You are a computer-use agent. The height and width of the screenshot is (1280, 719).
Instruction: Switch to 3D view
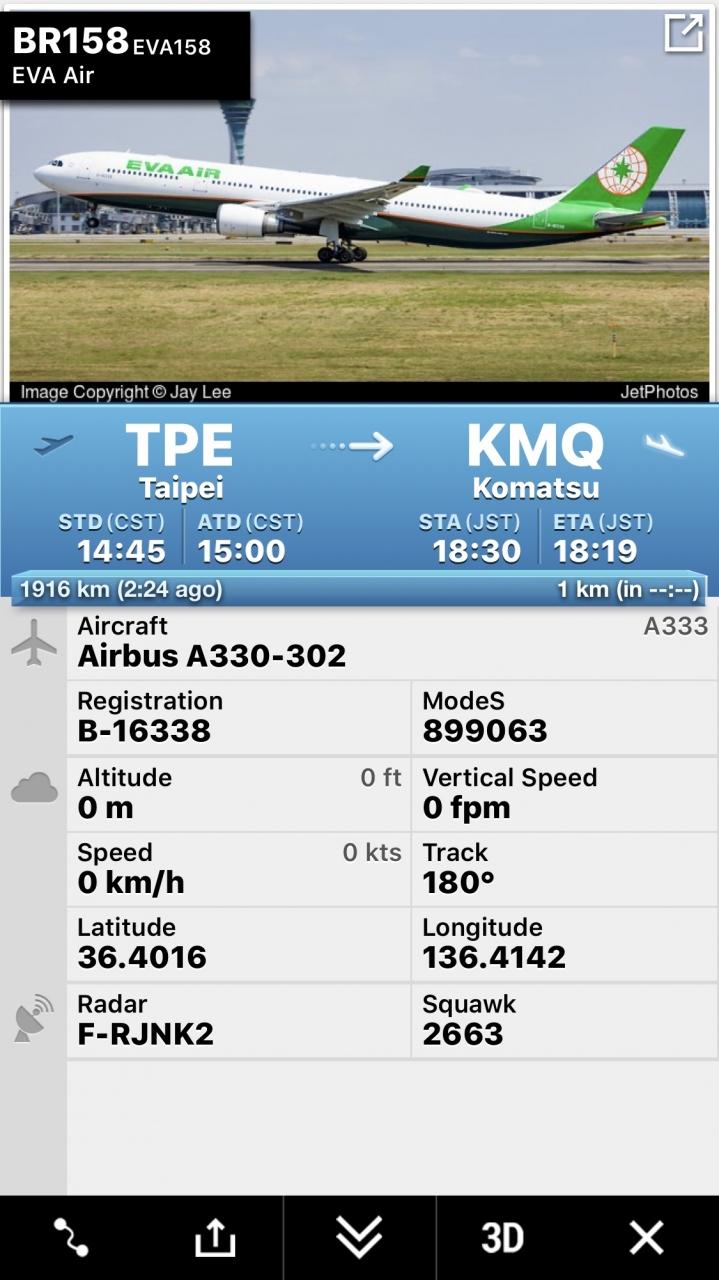502,1238
